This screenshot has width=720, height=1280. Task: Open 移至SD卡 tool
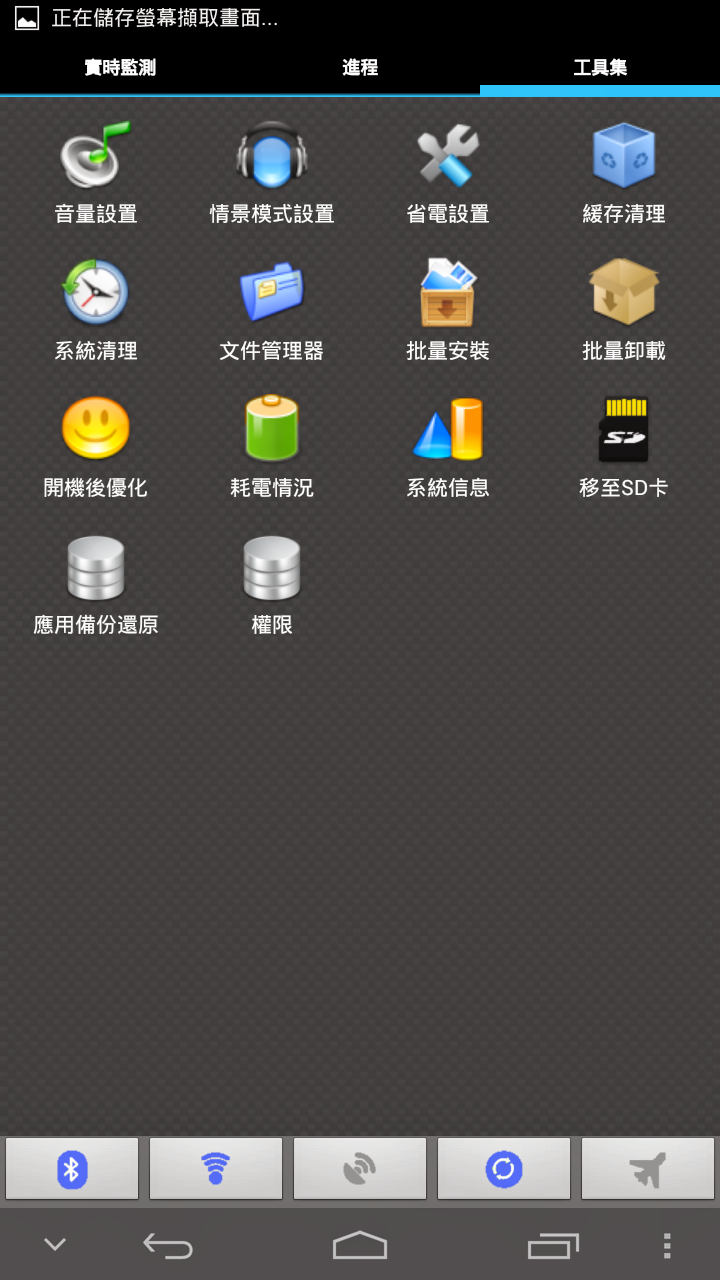(x=624, y=446)
